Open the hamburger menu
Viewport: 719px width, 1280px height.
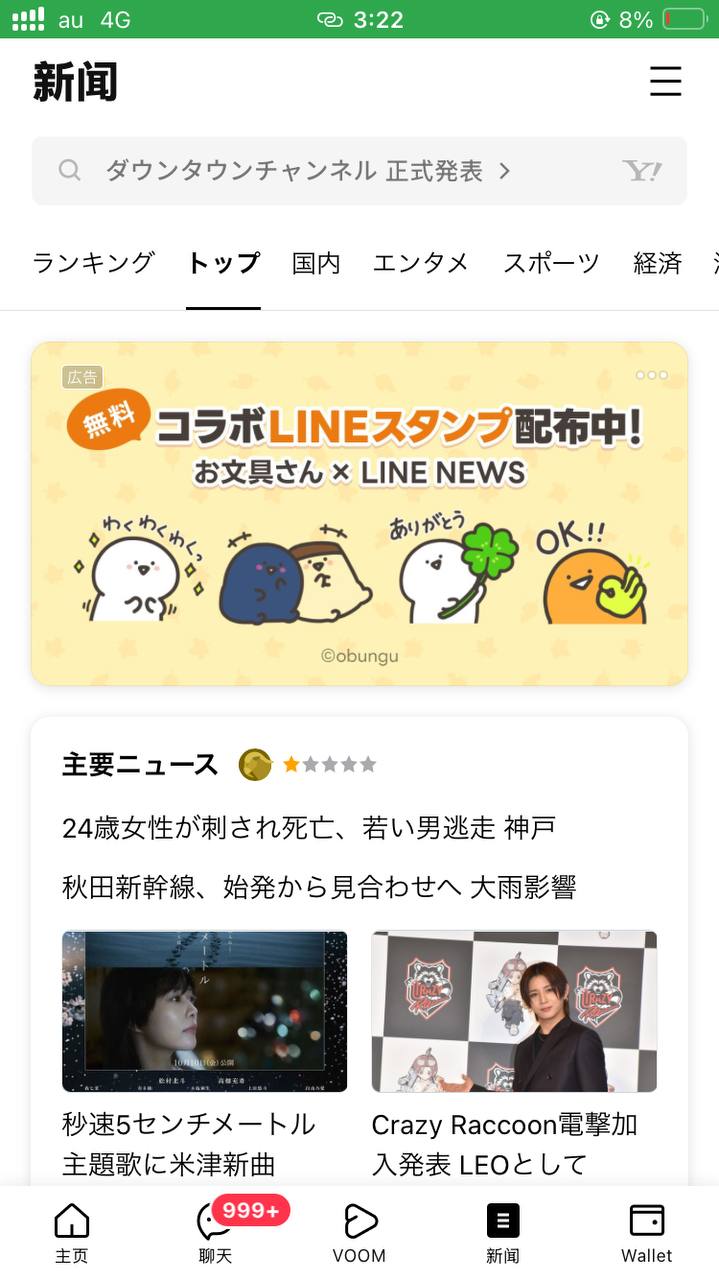click(x=665, y=81)
